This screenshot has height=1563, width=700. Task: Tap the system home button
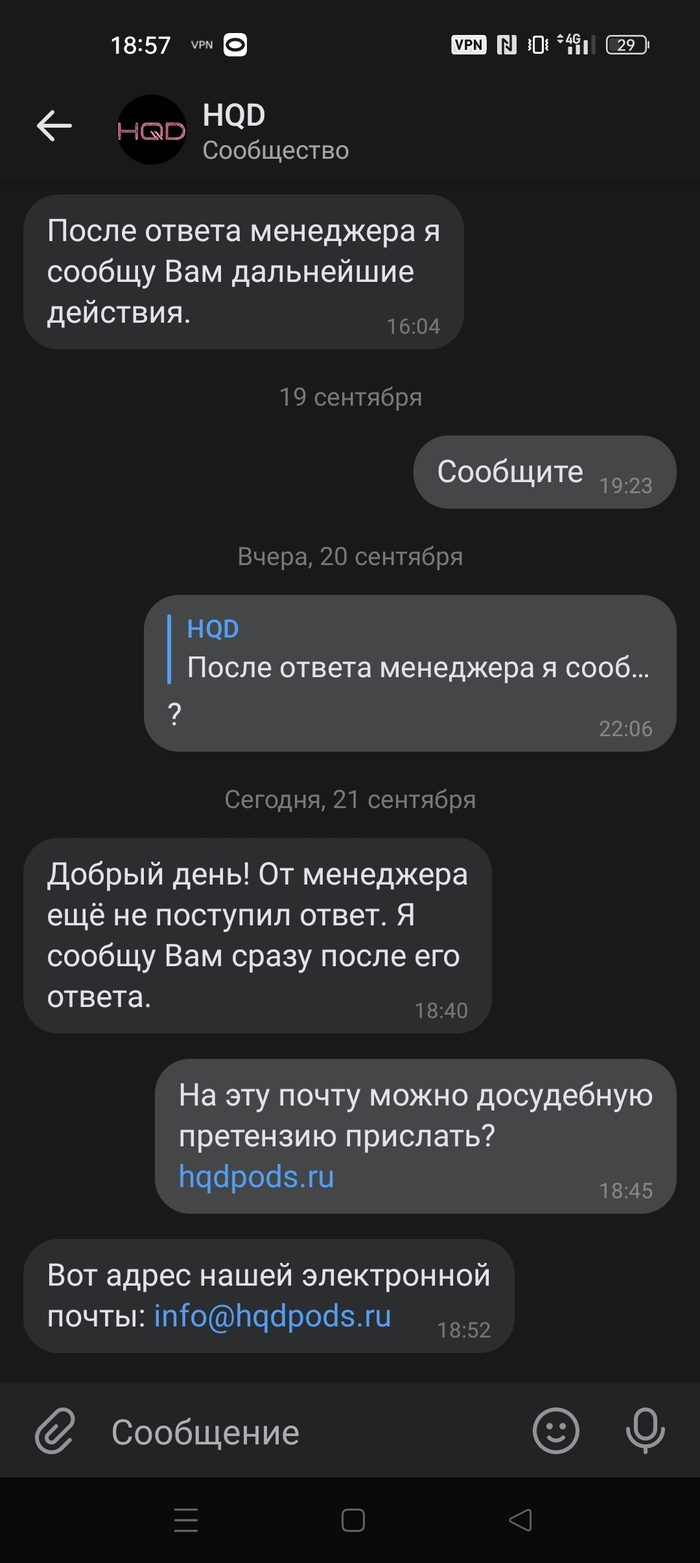(x=352, y=1521)
